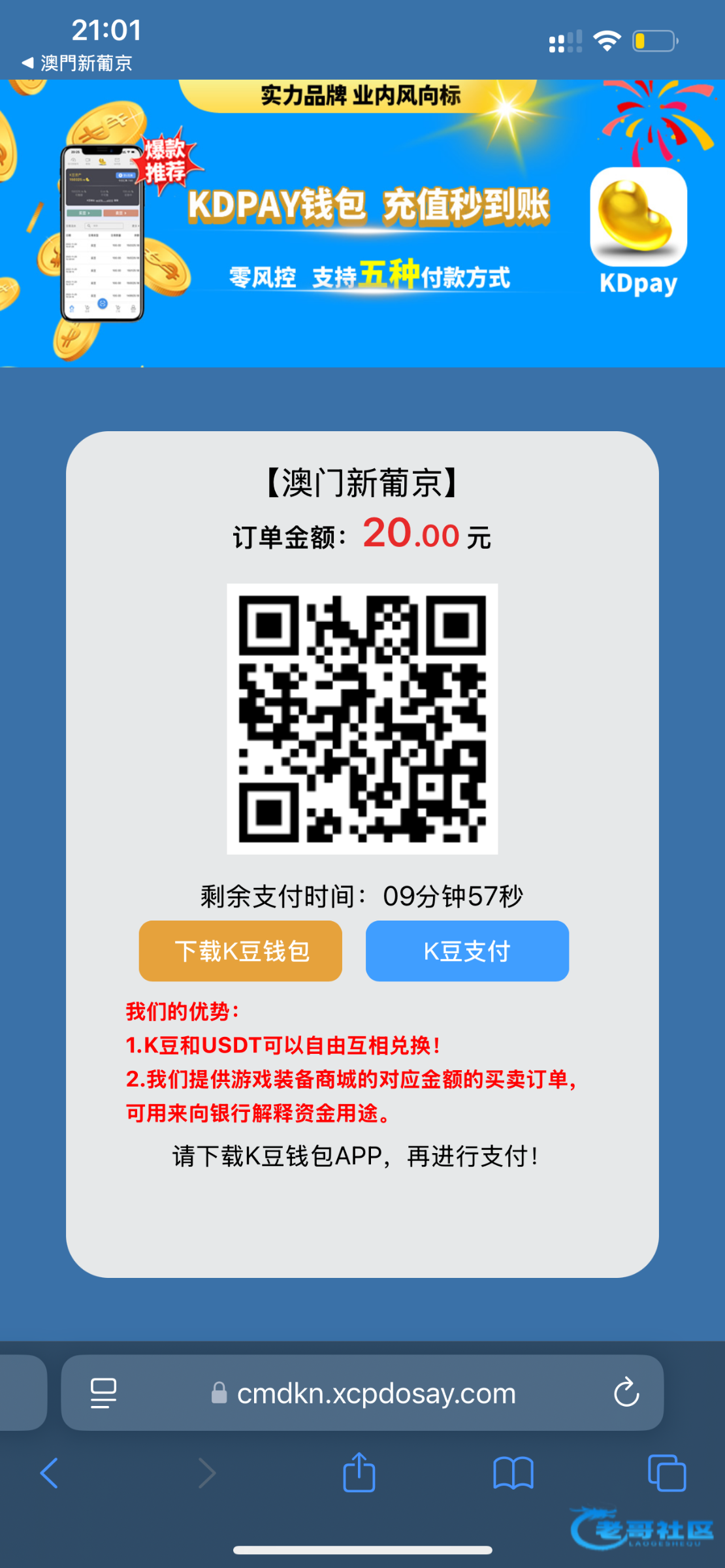Open the KDPAY钱包 promotional banner
The image size is (725, 1568).
tap(362, 222)
